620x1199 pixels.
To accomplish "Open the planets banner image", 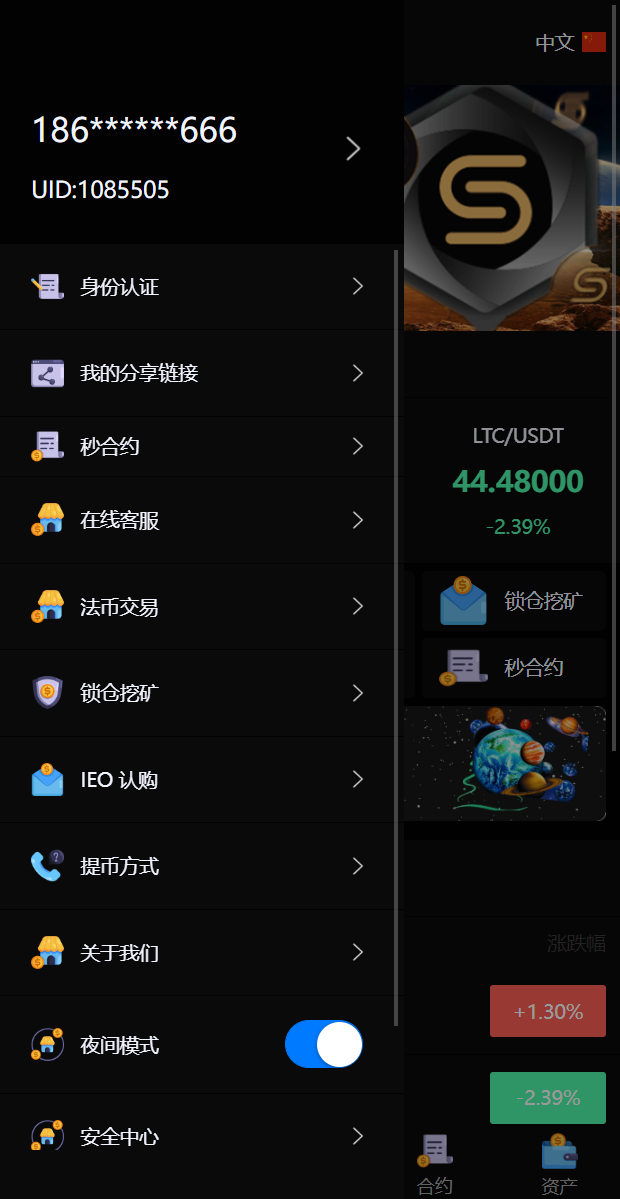I will pos(505,763).
